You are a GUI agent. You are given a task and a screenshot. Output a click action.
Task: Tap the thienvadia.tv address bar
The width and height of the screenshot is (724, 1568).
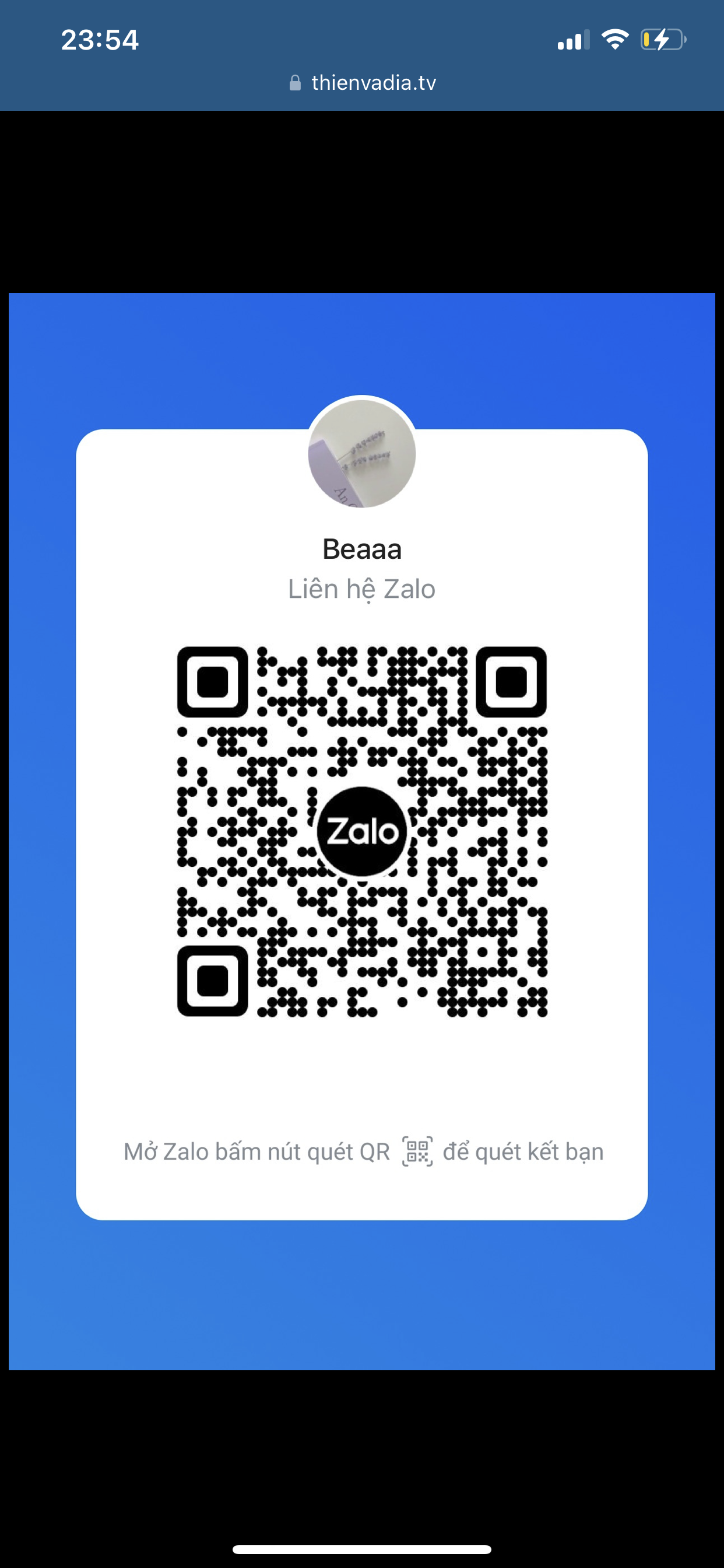(x=363, y=83)
